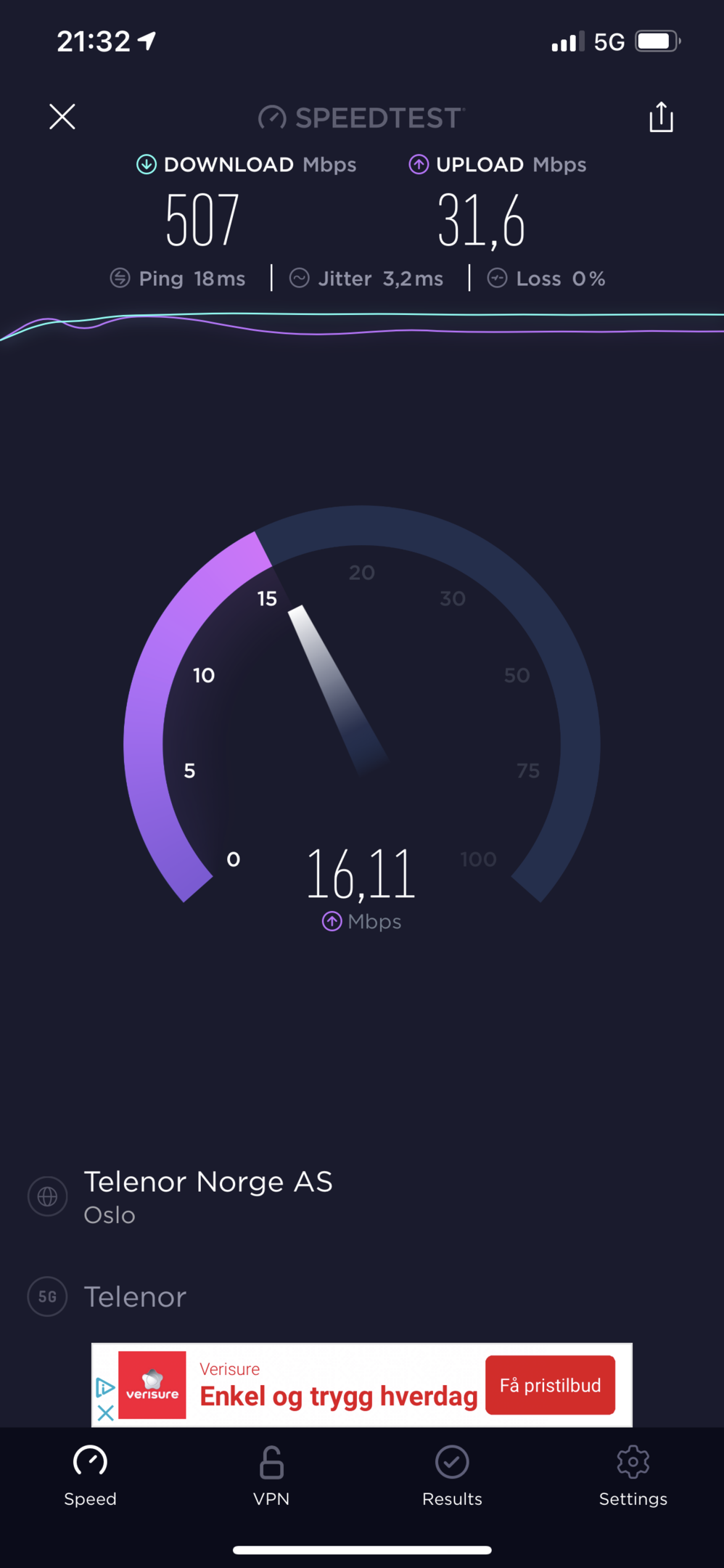The width and height of the screenshot is (724, 1568).
Task: Tap the Få pristilbud ad button
Action: [x=550, y=1385]
